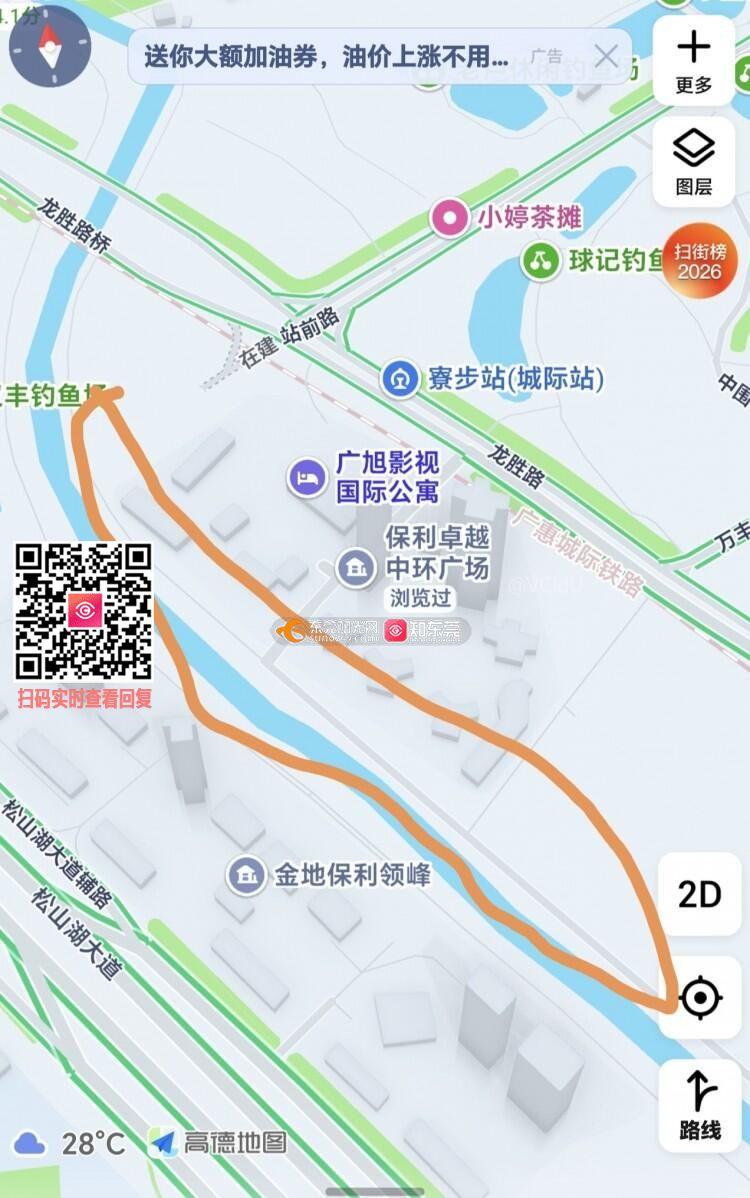The image size is (750, 1198).
Task: Open the 扫街榜 2026 badge
Action: [x=700, y=261]
